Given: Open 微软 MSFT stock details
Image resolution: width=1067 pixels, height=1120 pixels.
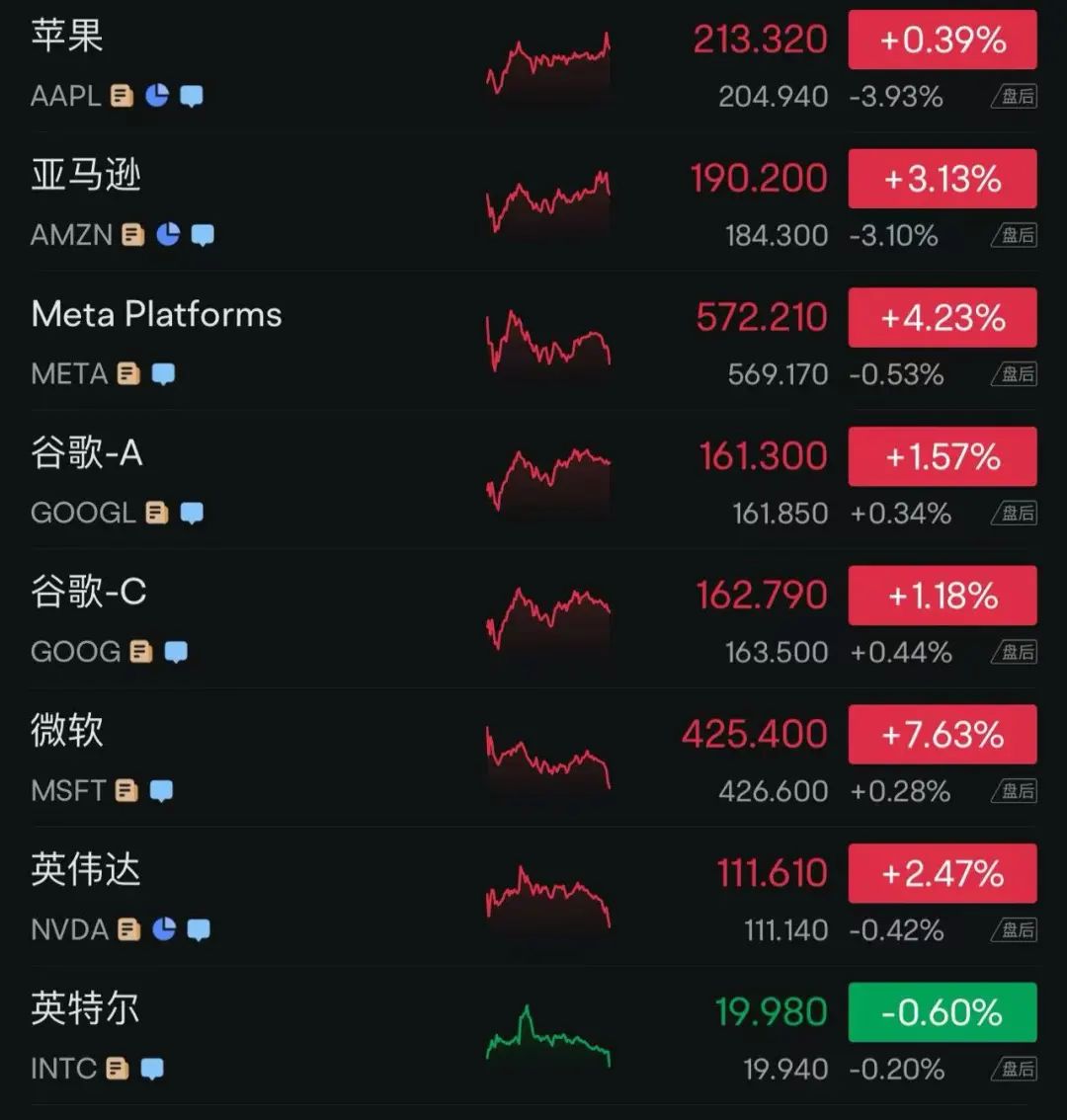Looking at the screenshot, I should coord(67,732).
